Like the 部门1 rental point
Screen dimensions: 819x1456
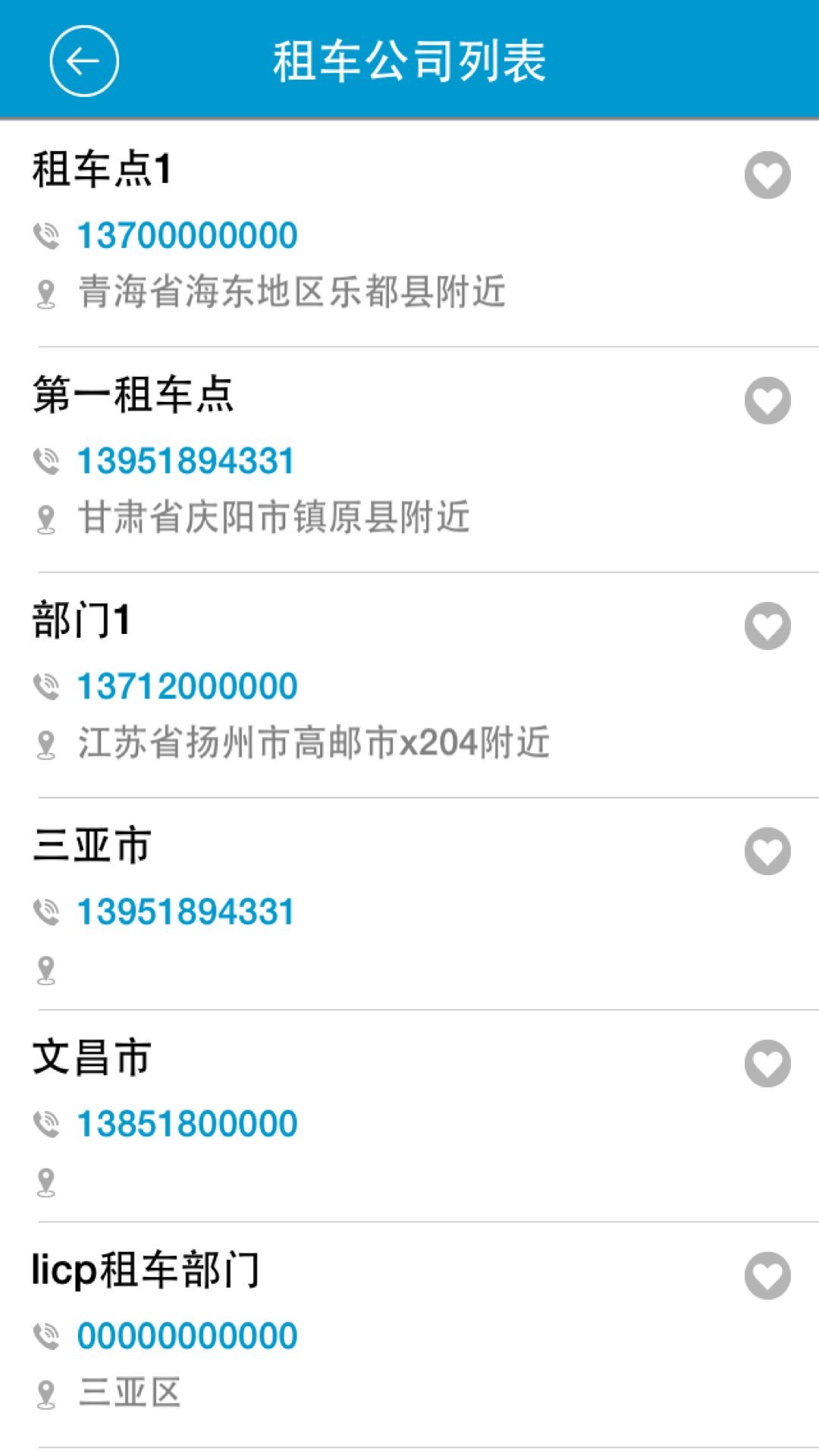click(767, 626)
